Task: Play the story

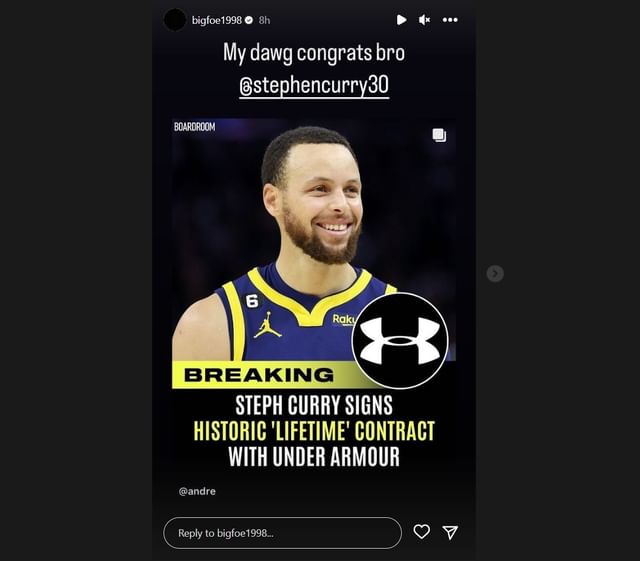Action: point(401,19)
